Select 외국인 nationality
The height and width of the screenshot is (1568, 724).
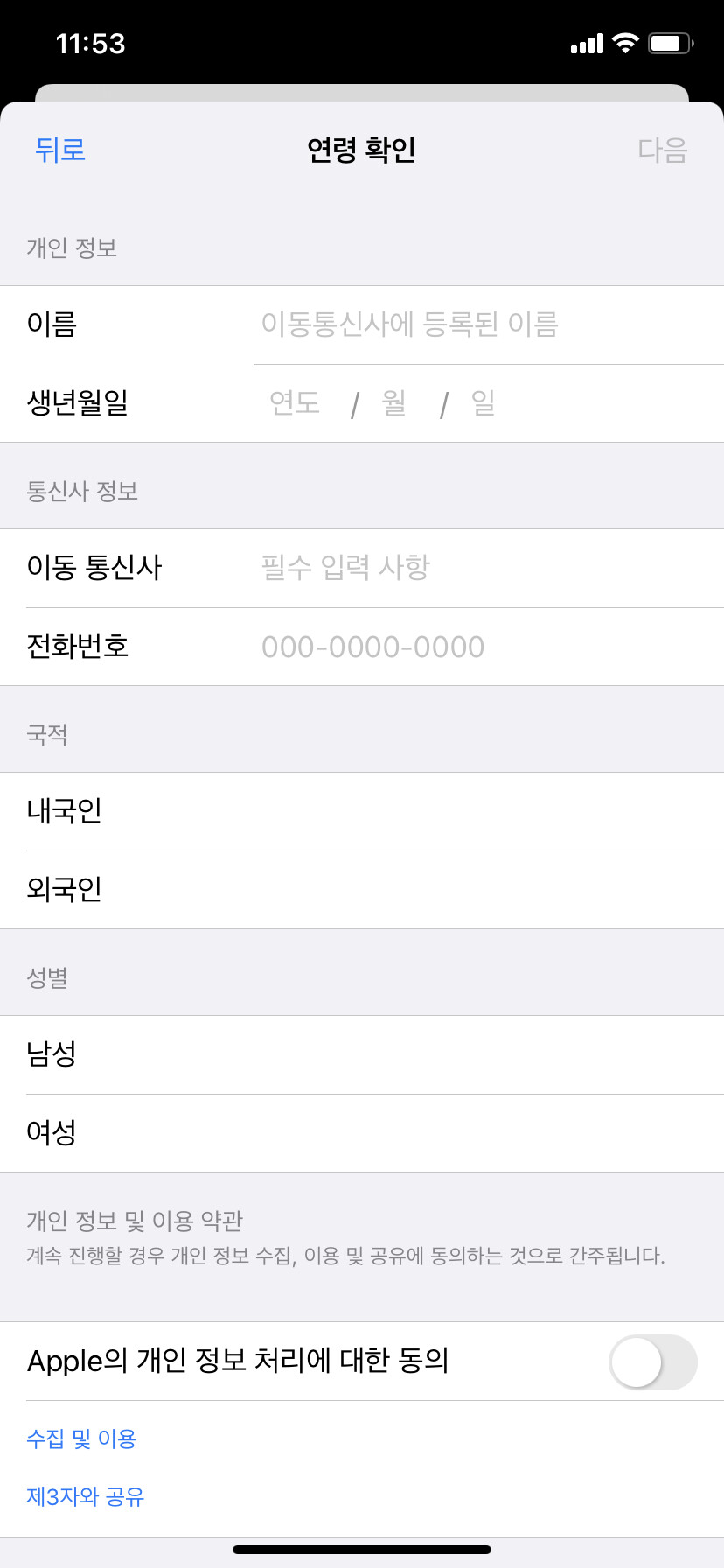362,889
